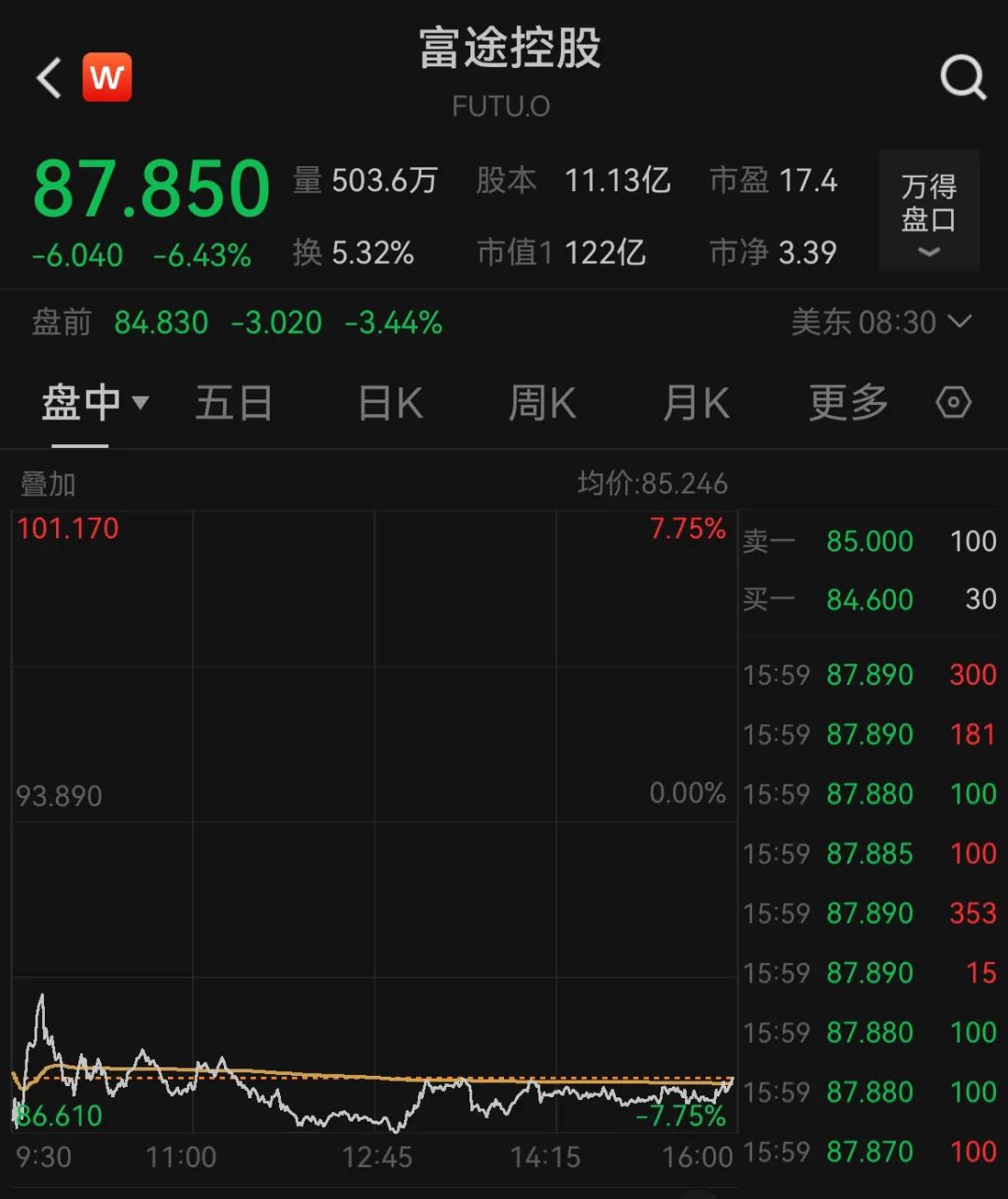Viewport: 1008px width, 1199px height.
Task: Open the 盘中 chart type dropdown
Action: pos(94,403)
